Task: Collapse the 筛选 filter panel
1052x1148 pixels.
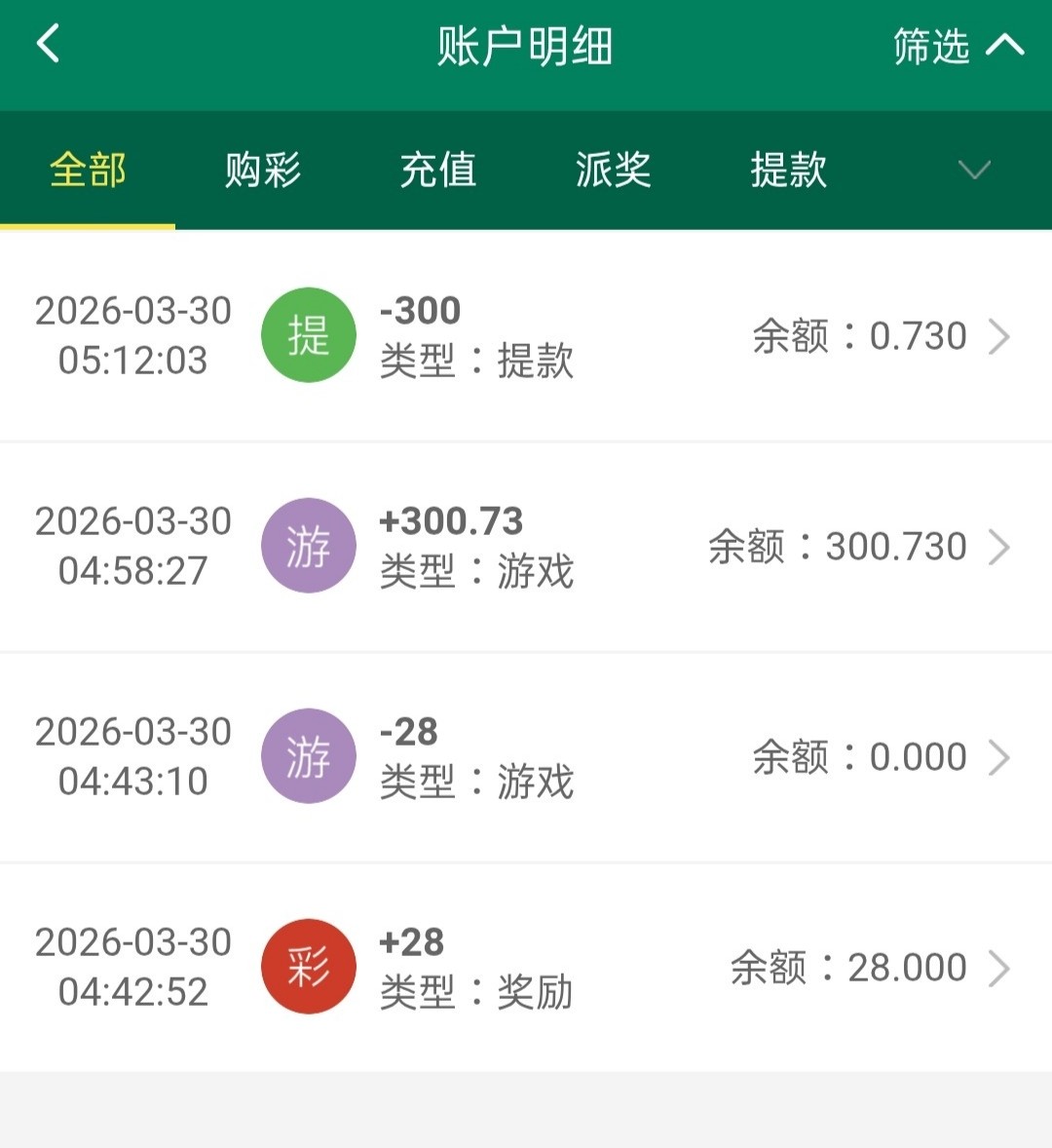Action: (958, 46)
